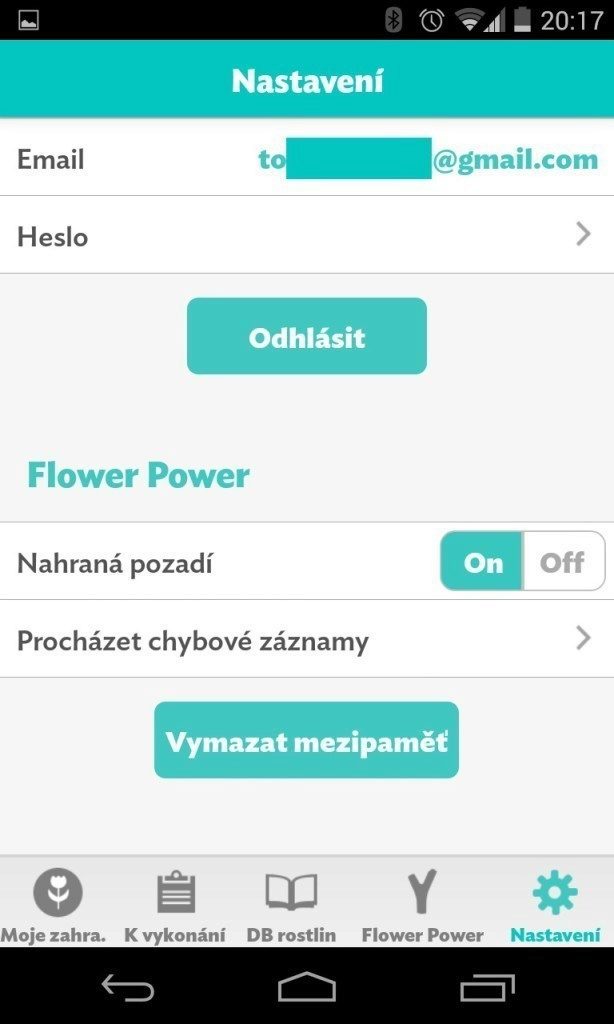Screen dimensions: 614x1024
Task: Tap the system back button
Action: pos(128,989)
